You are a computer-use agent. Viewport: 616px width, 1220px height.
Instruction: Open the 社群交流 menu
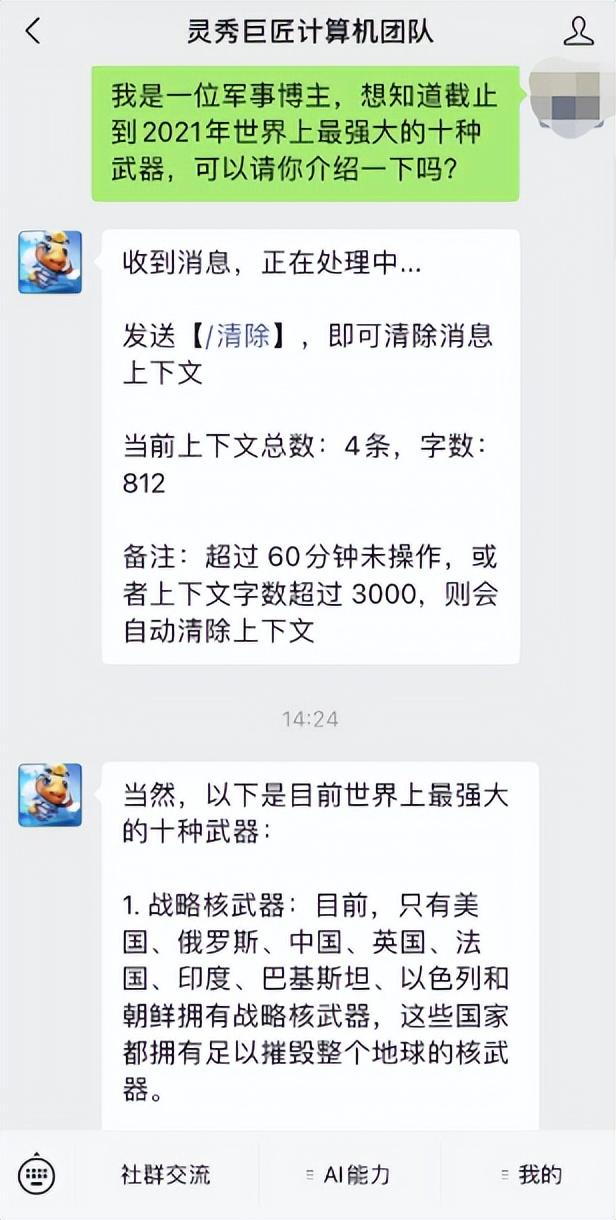point(166,1174)
